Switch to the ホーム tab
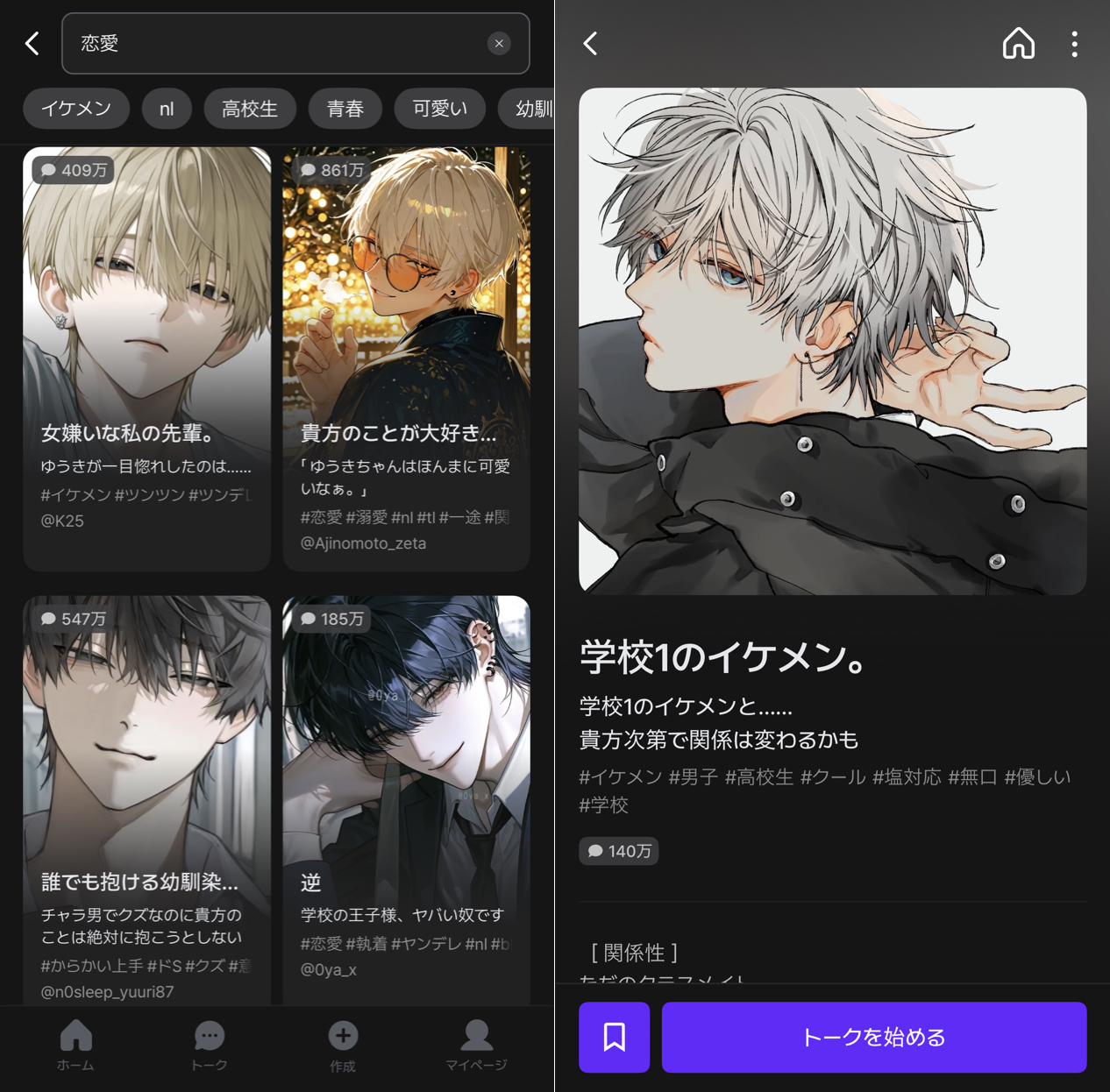The width and height of the screenshot is (1110, 1092). [75, 1046]
